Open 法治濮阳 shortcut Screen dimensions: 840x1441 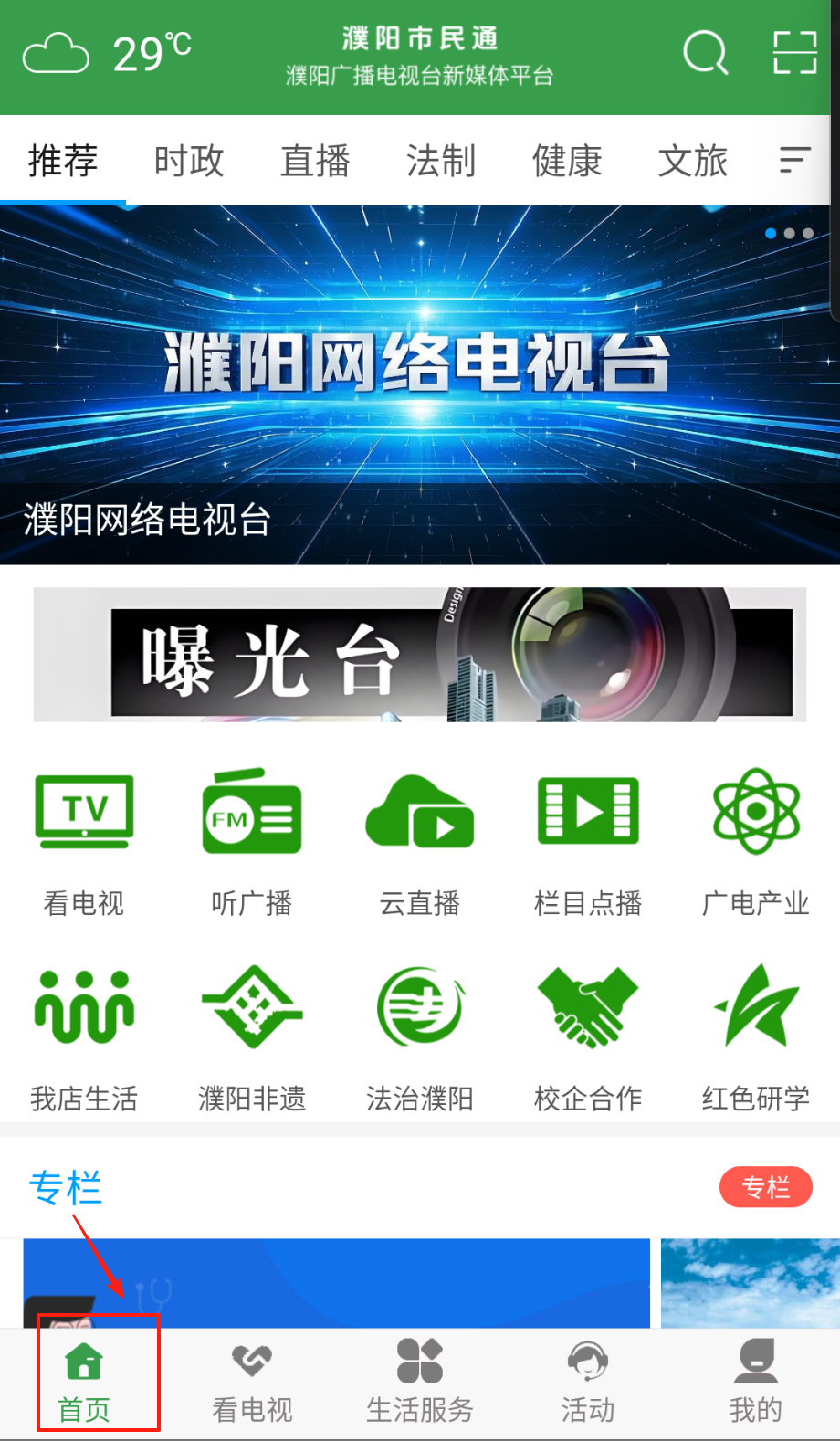[x=420, y=1036]
